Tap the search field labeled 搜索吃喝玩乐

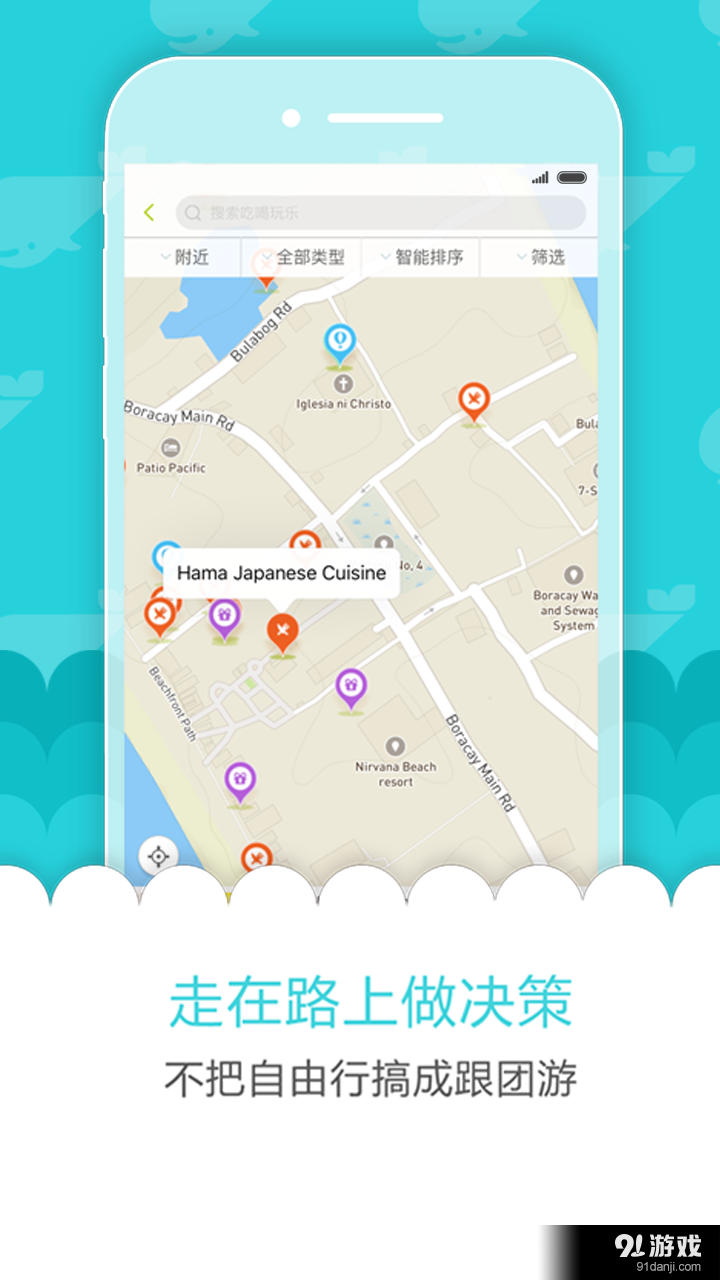pyautogui.click(x=380, y=212)
